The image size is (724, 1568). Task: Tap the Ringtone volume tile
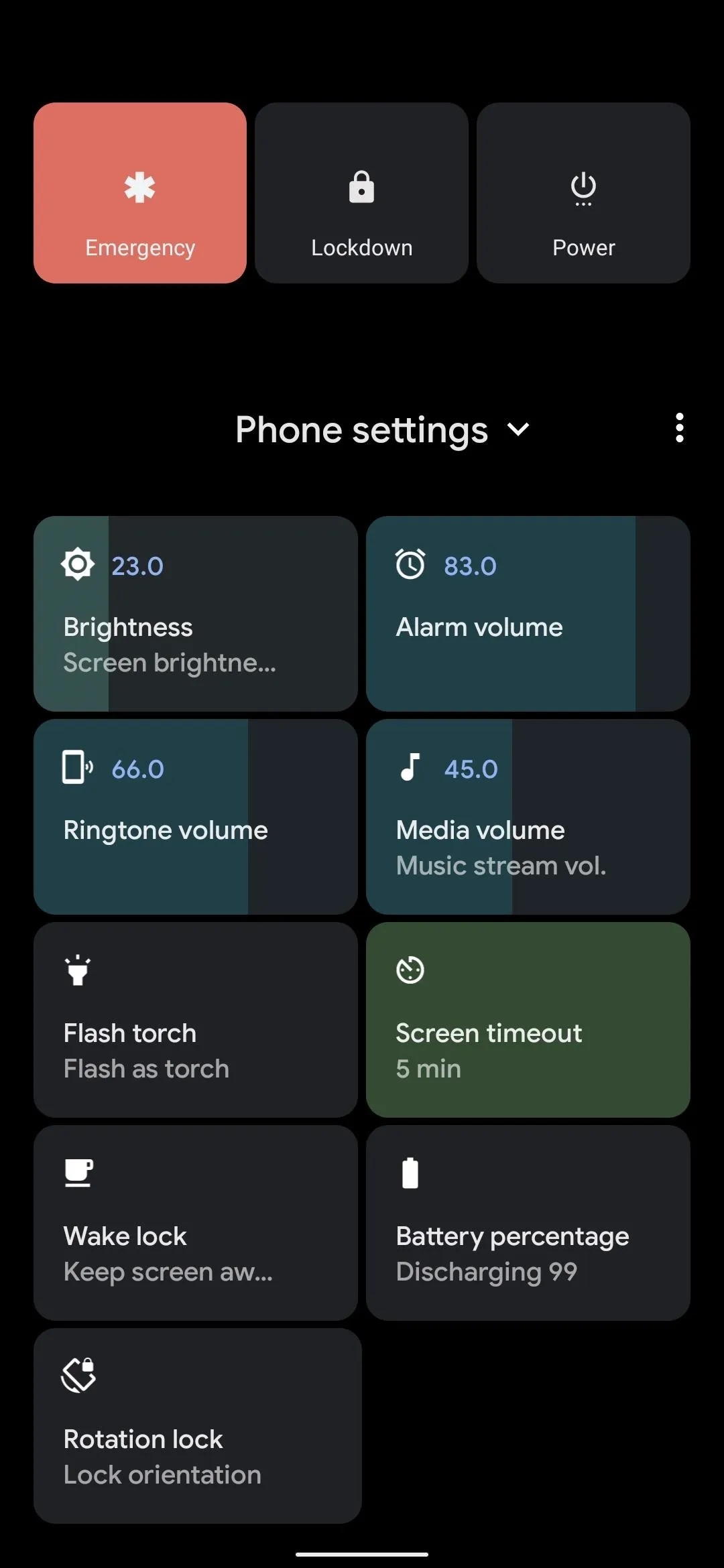click(195, 816)
